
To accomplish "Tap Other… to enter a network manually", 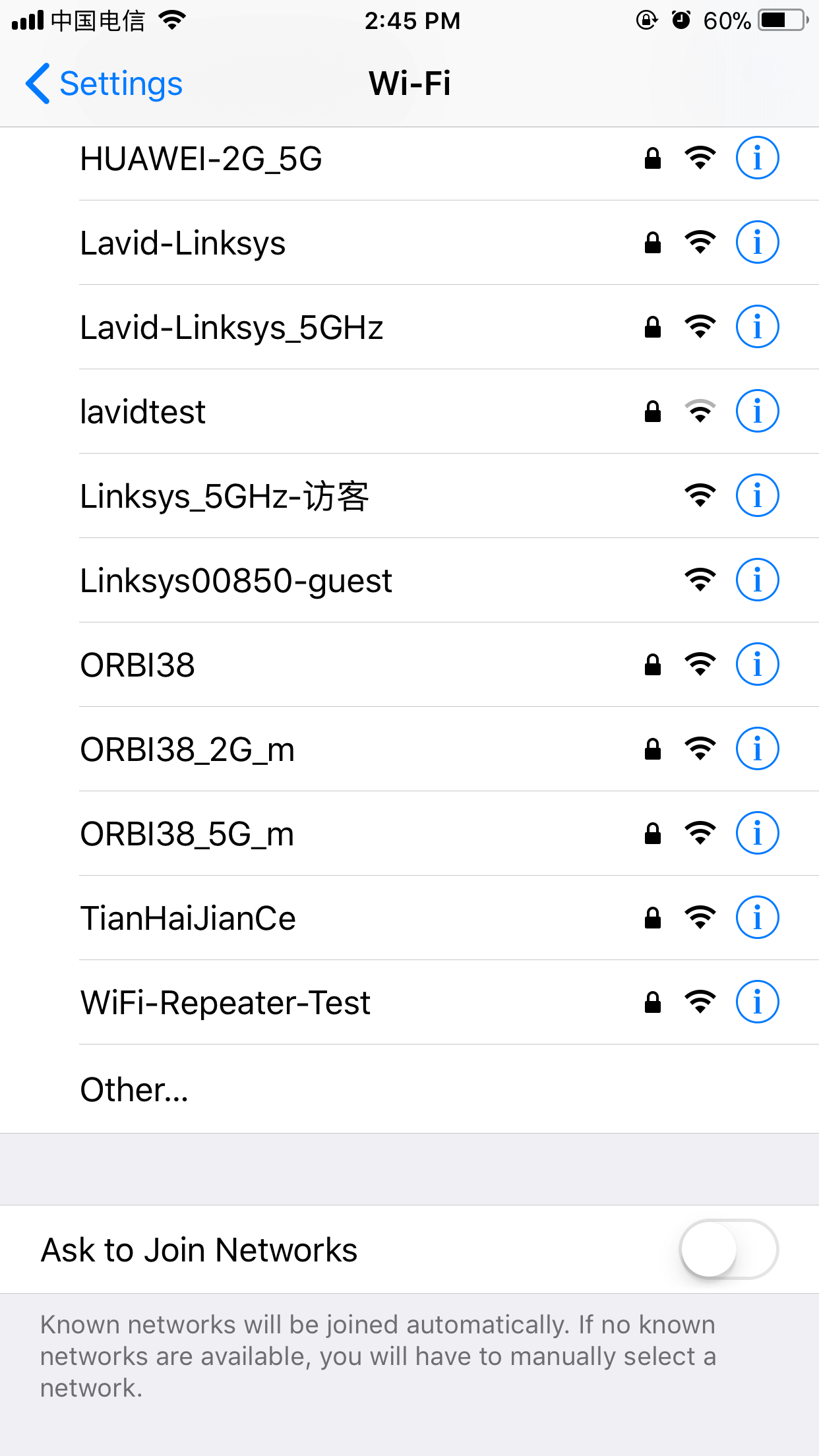I will tap(409, 1089).
